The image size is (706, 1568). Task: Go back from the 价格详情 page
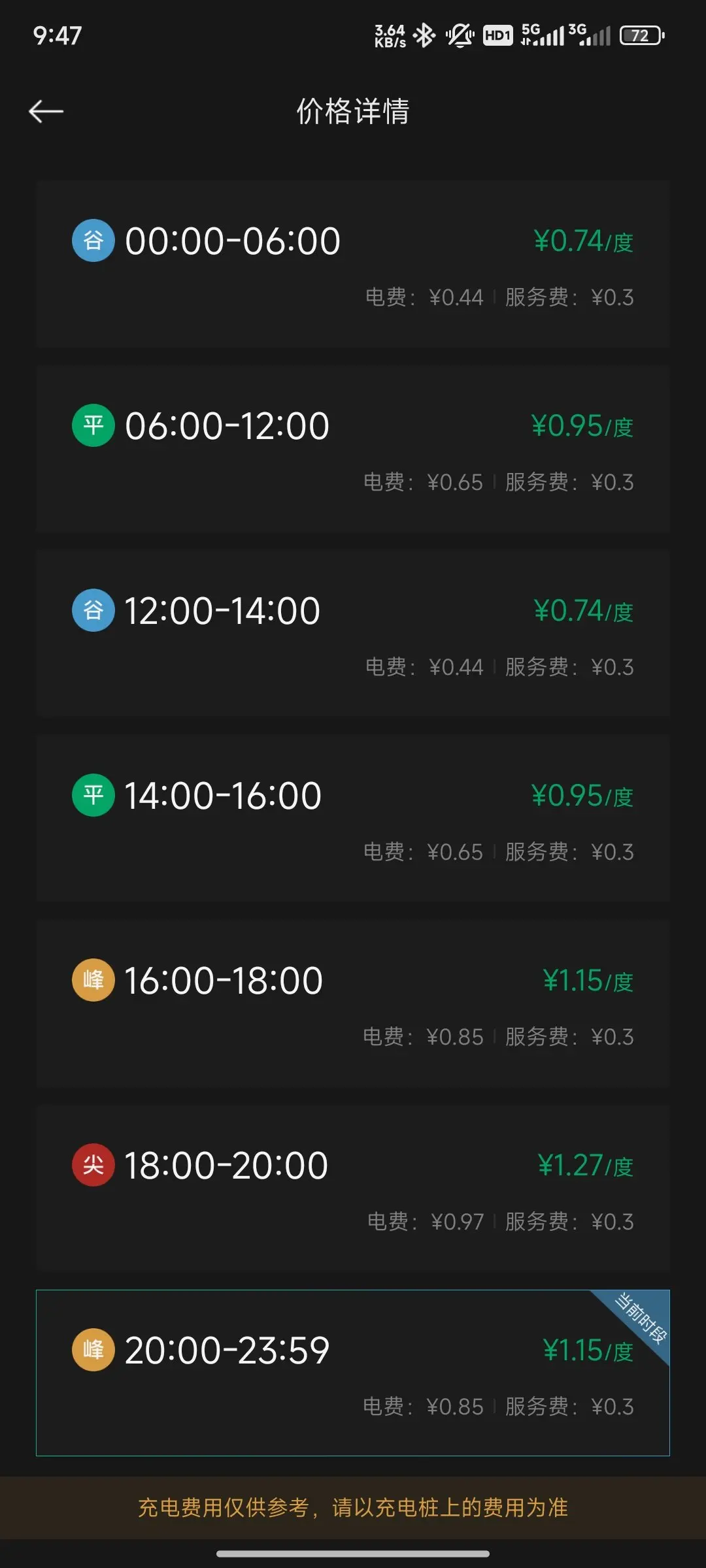click(46, 112)
